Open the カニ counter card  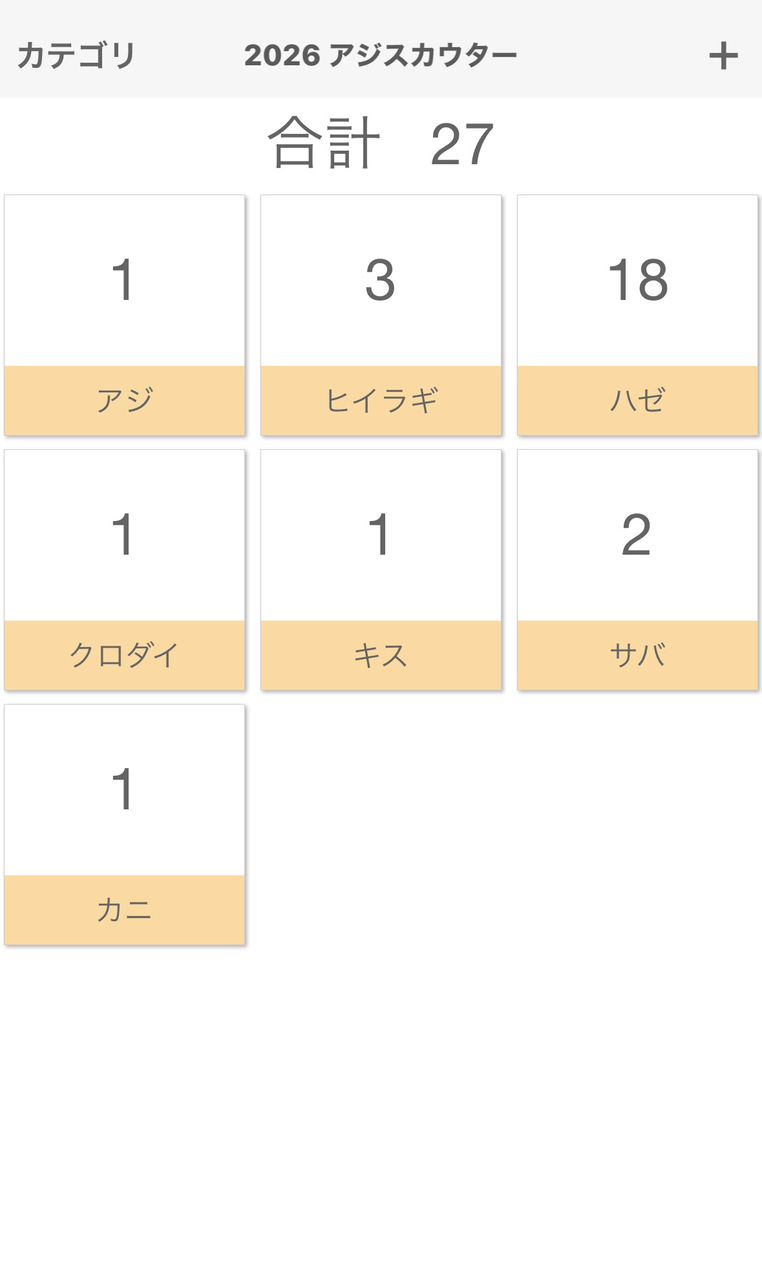pyautogui.click(x=125, y=824)
